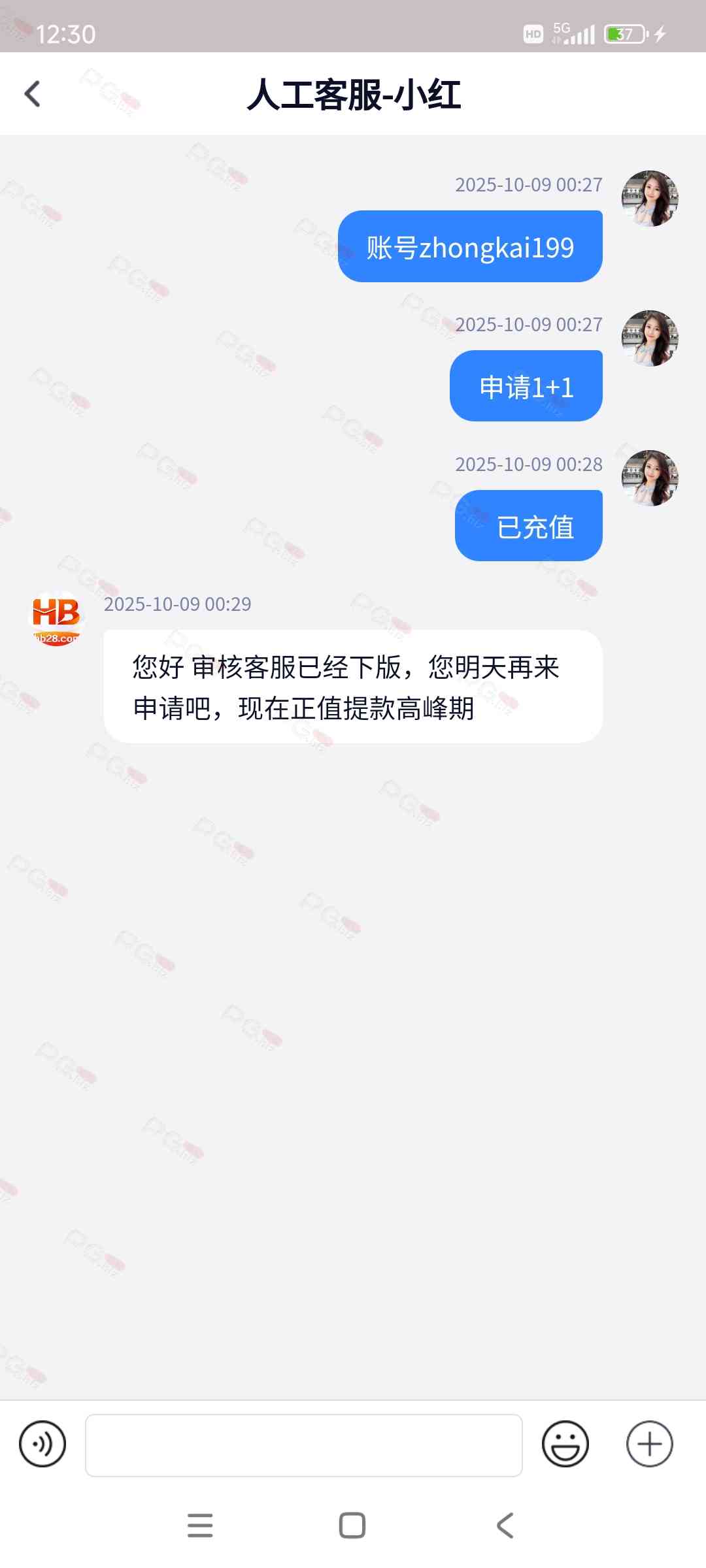Go to home screen via navigation bar

pos(352,1526)
